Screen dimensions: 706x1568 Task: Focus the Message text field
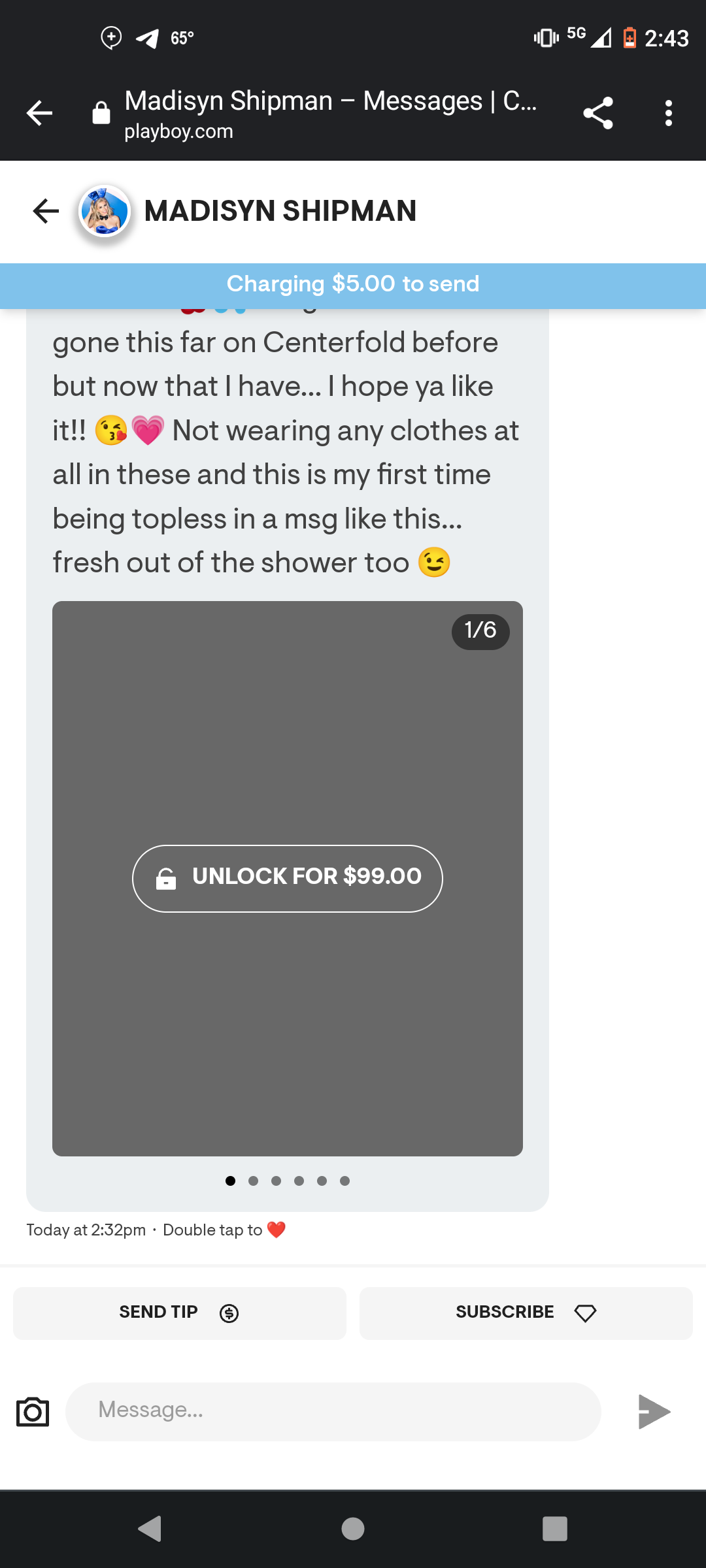(333, 1411)
